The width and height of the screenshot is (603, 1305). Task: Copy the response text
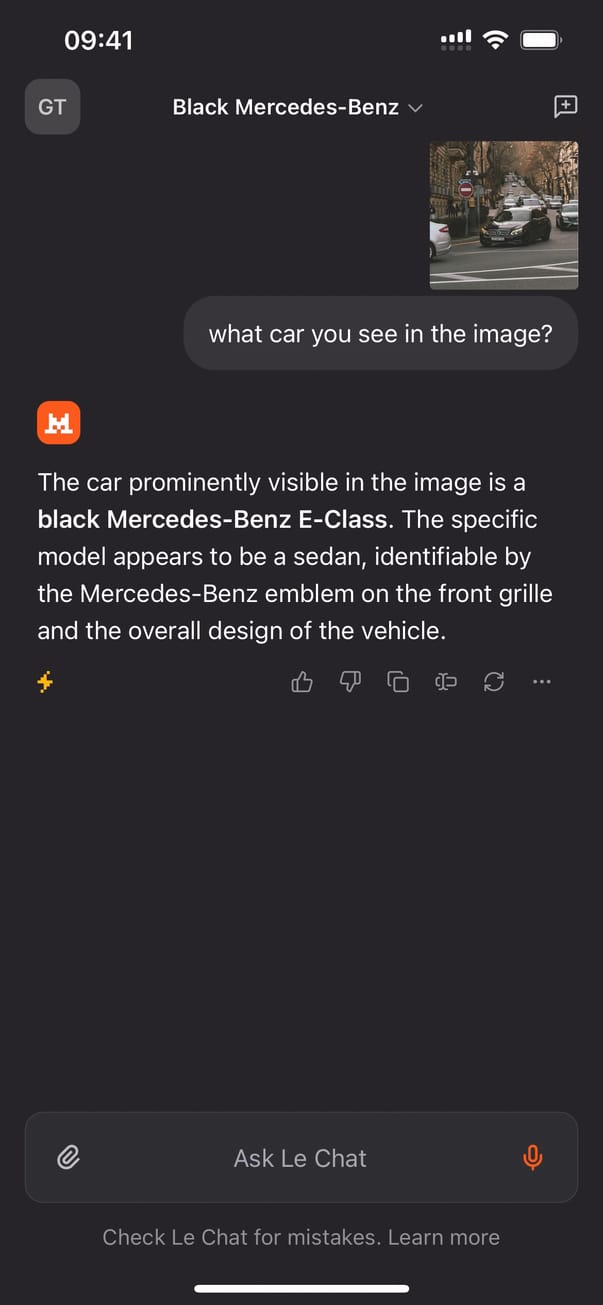398,682
